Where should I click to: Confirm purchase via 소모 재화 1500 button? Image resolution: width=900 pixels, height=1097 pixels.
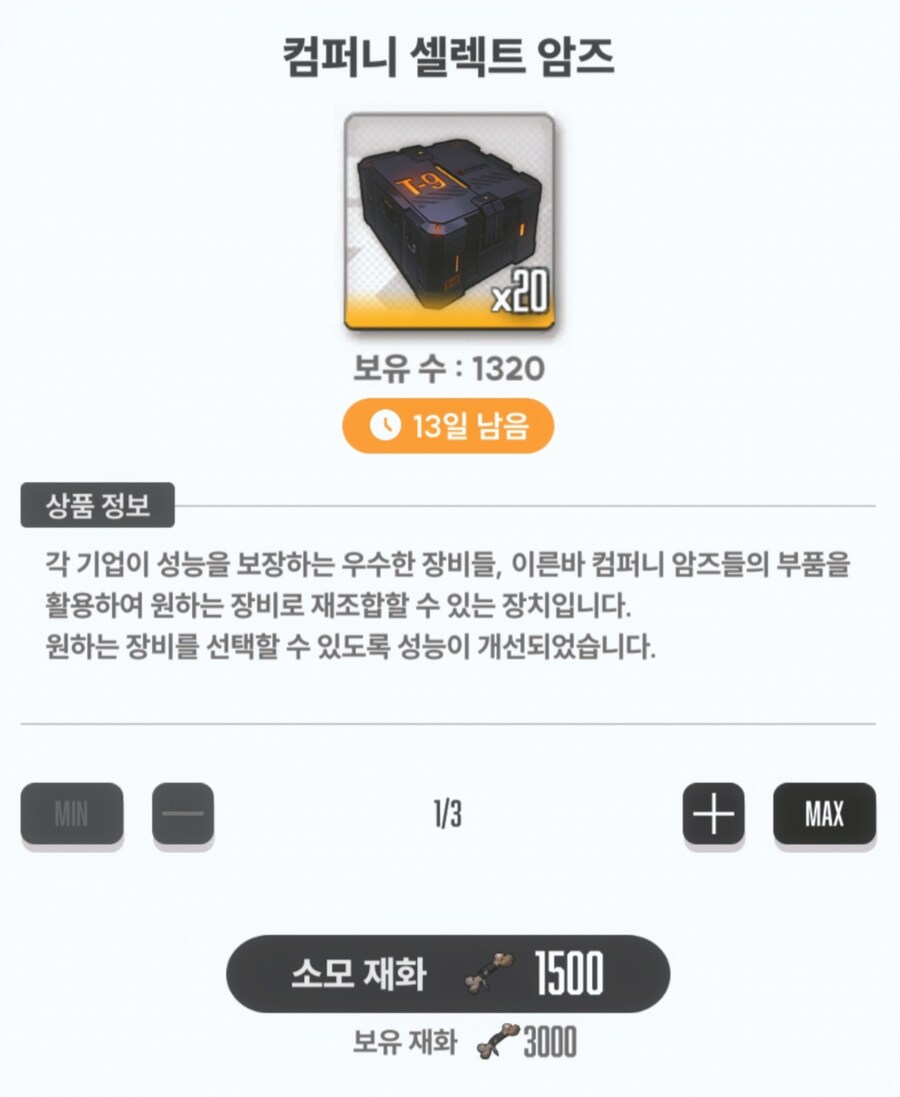point(448,974)
